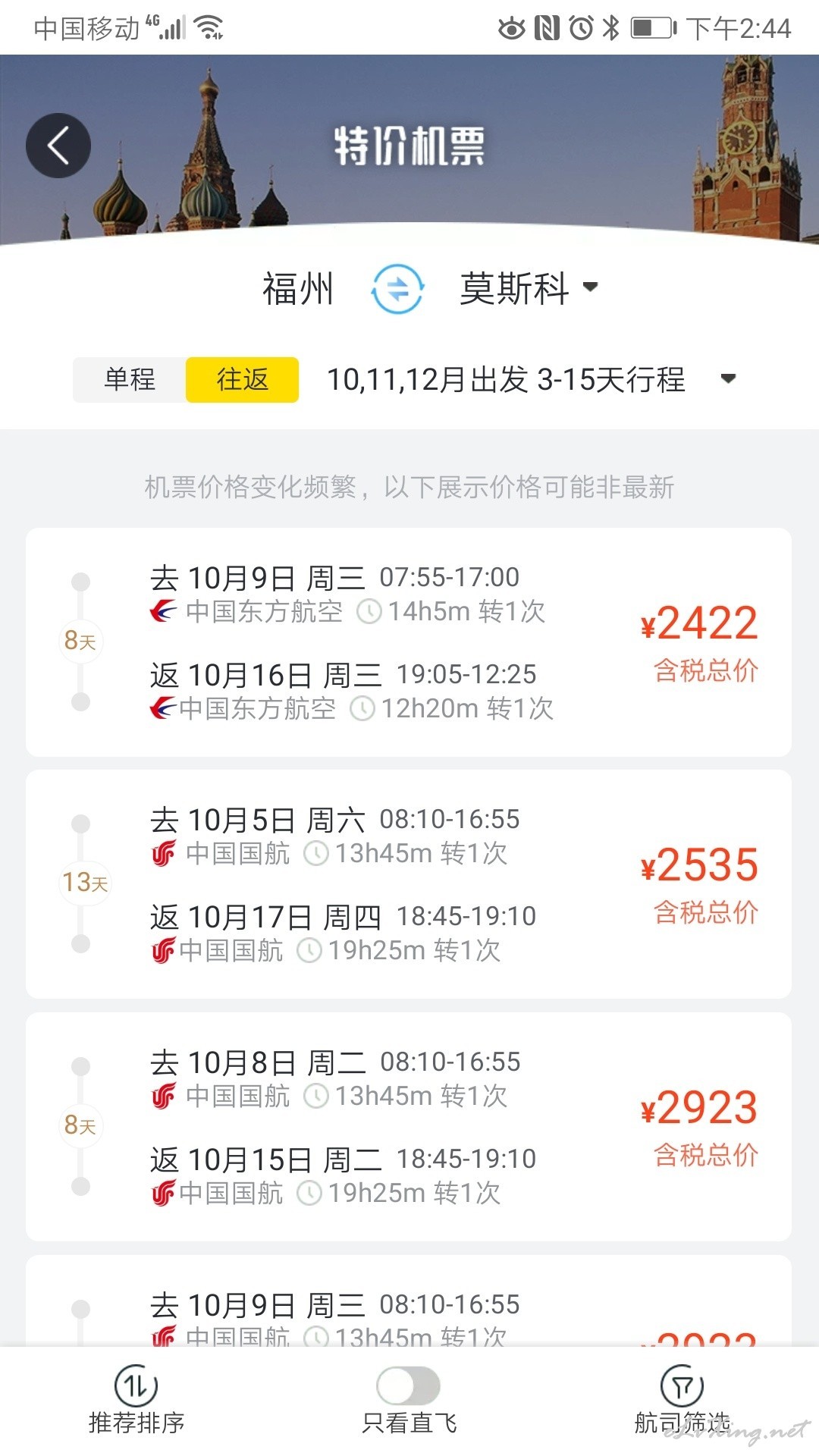Open the 莫斯科 destination dropdown
This screenshot has height=1456, width=819.
529,289
